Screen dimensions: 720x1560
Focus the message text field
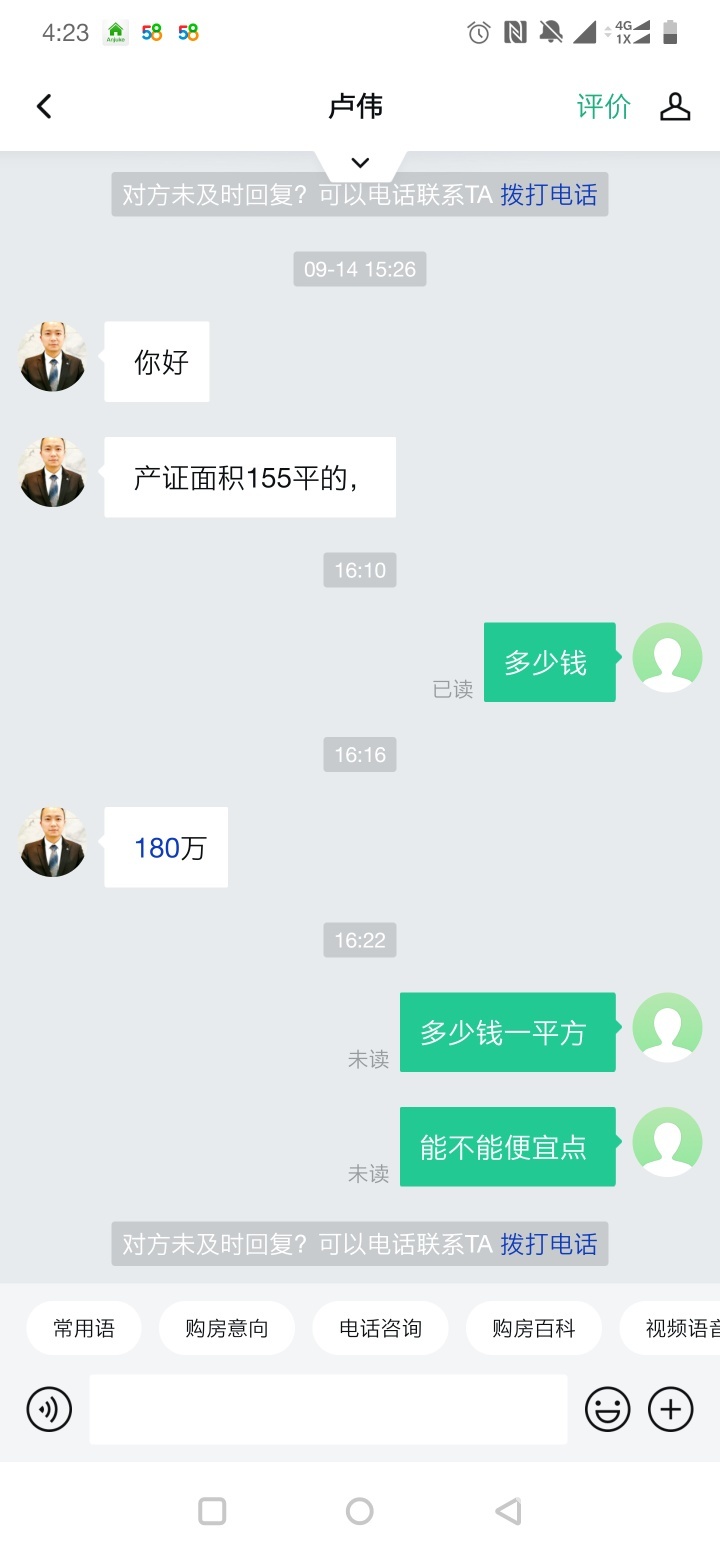[x=328, y=1410]
